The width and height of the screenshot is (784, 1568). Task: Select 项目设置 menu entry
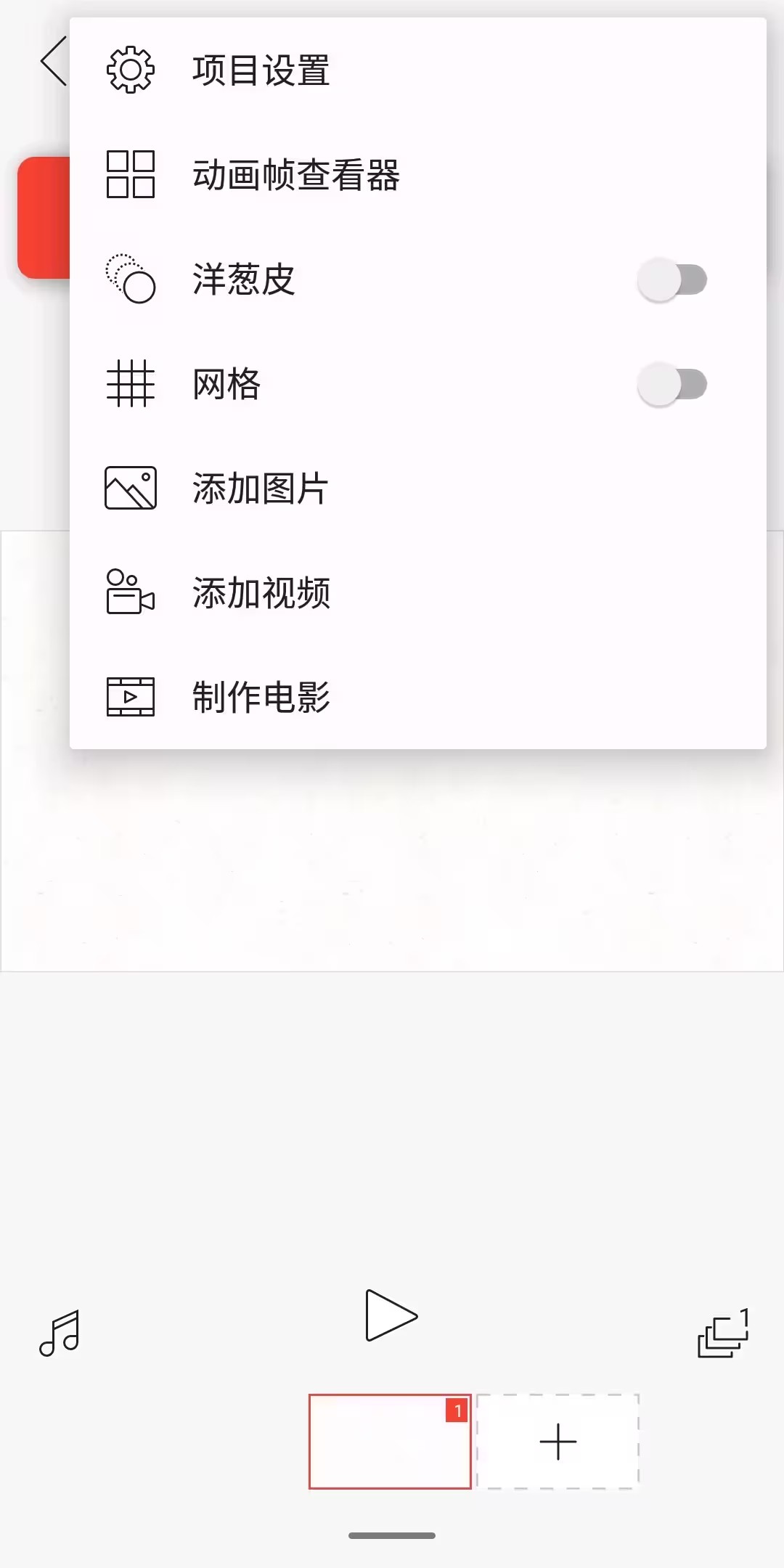260,70
